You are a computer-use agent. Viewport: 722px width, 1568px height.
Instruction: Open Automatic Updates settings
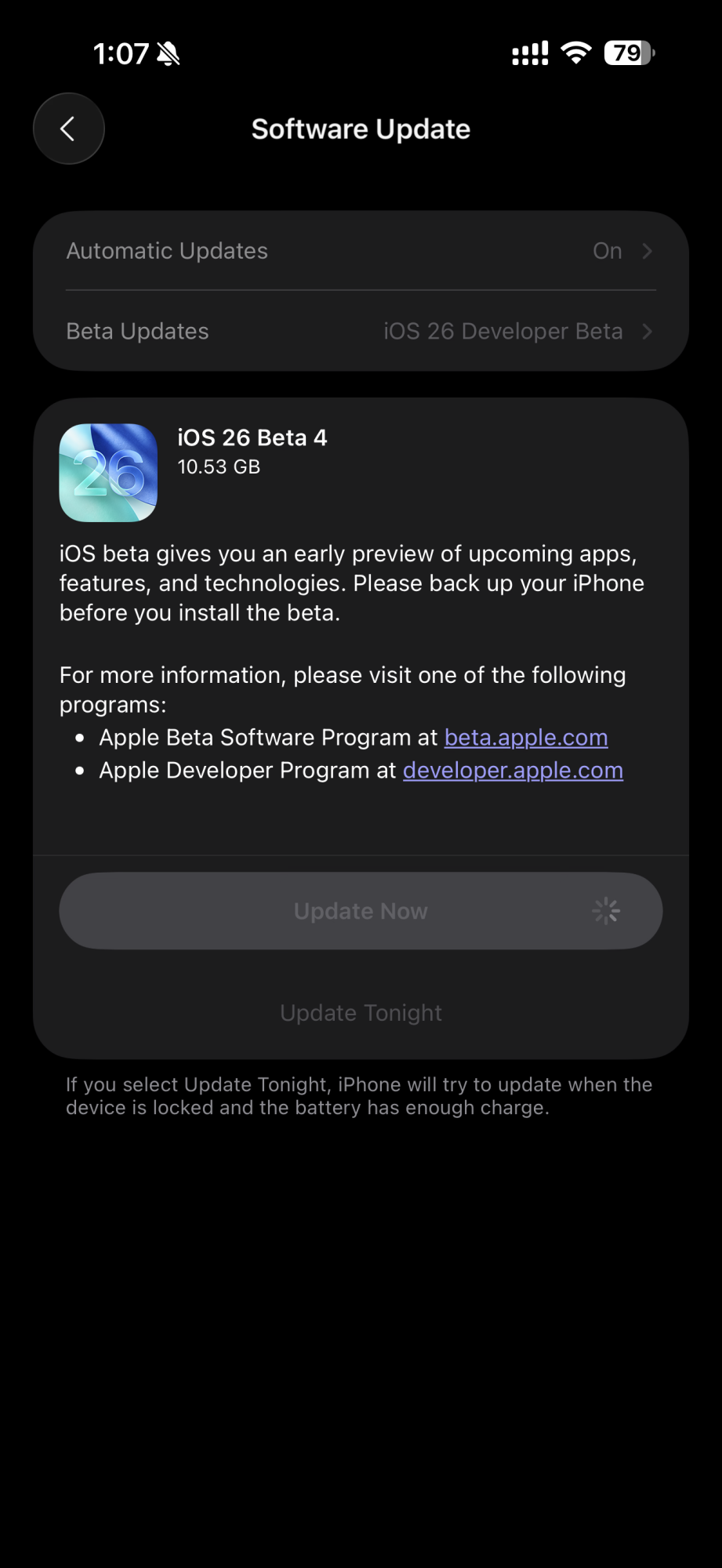(x=361, y=251)
